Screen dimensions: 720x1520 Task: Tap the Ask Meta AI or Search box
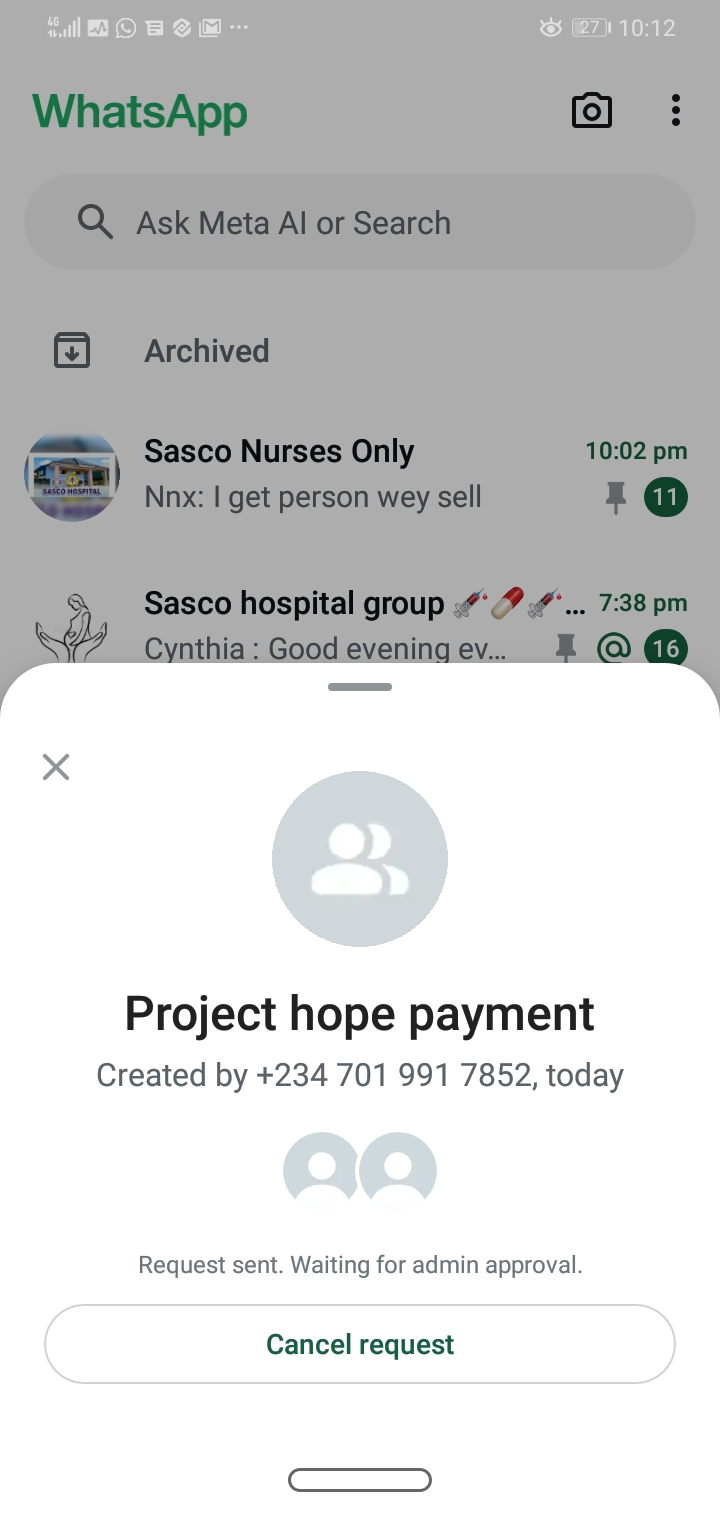point(360,222)
